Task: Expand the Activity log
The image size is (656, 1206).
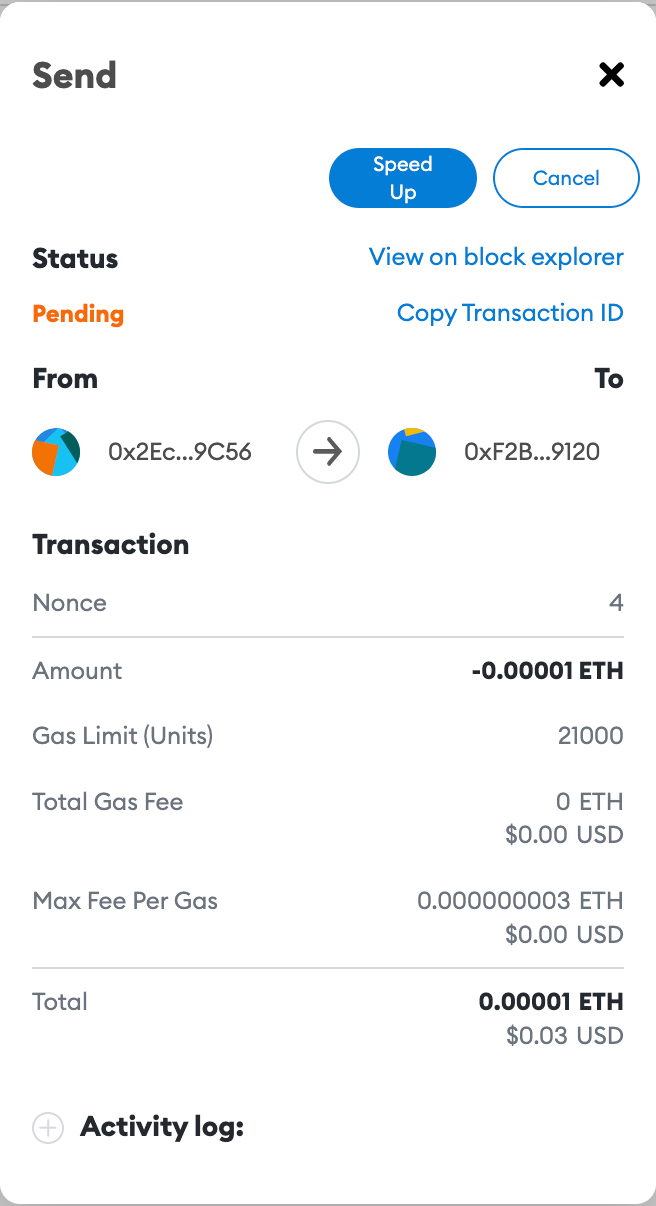Action: 48,1128
